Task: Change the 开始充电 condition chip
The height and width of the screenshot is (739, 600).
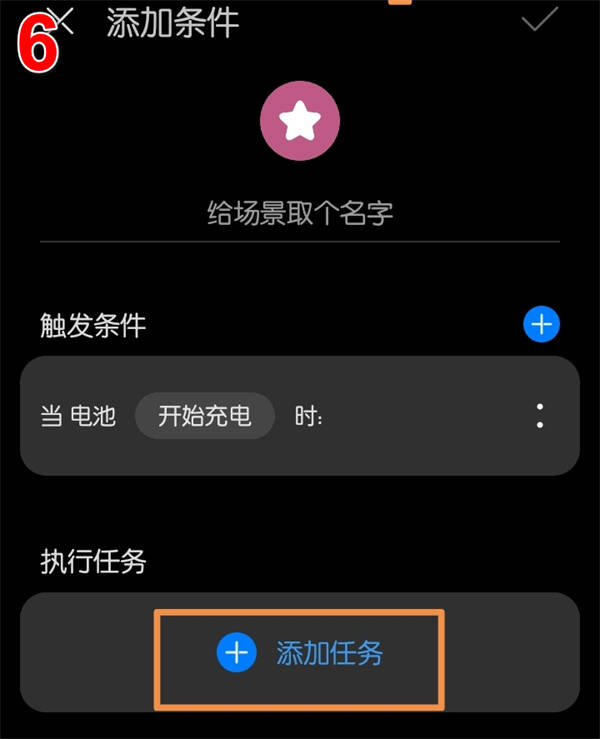Action: [204, 415]
